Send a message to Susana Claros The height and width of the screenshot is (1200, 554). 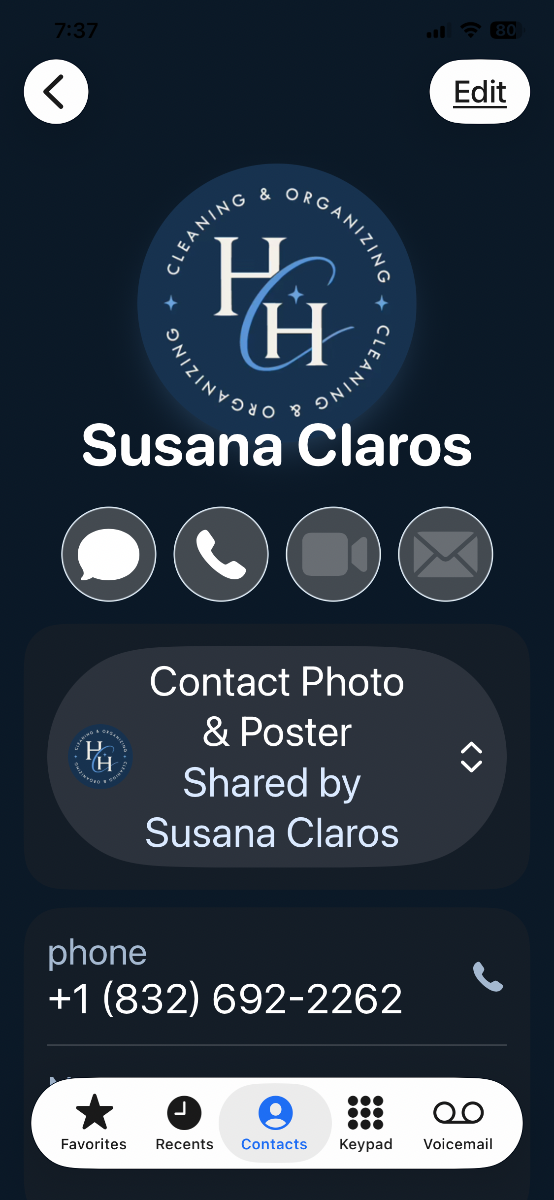pyautogui.click(x=109, y=554)
